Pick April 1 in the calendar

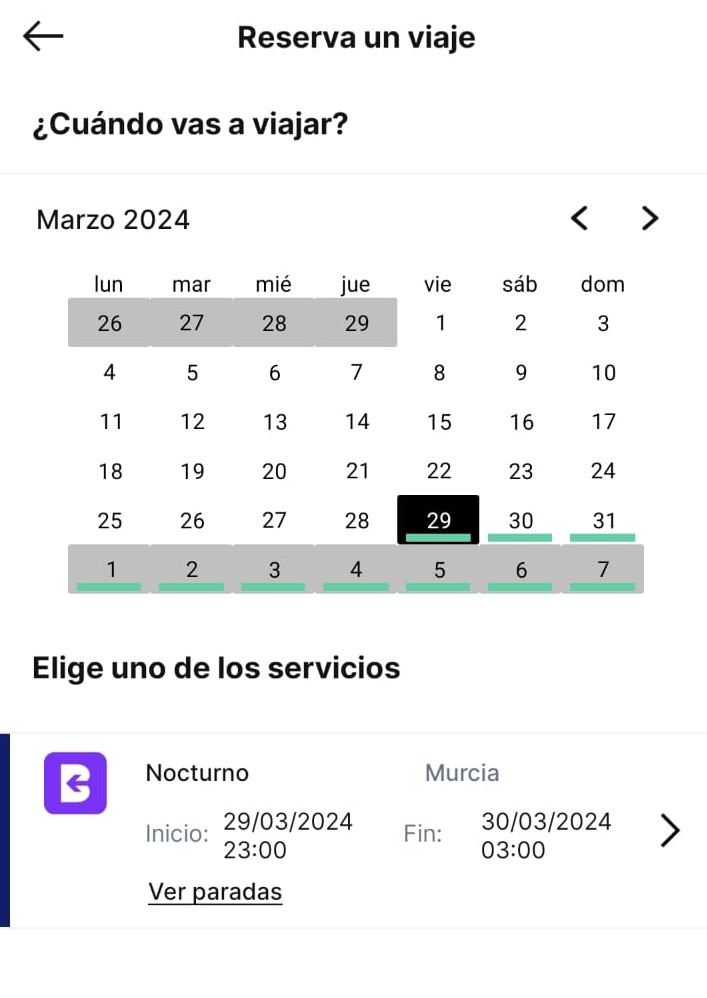coord(110,569)
